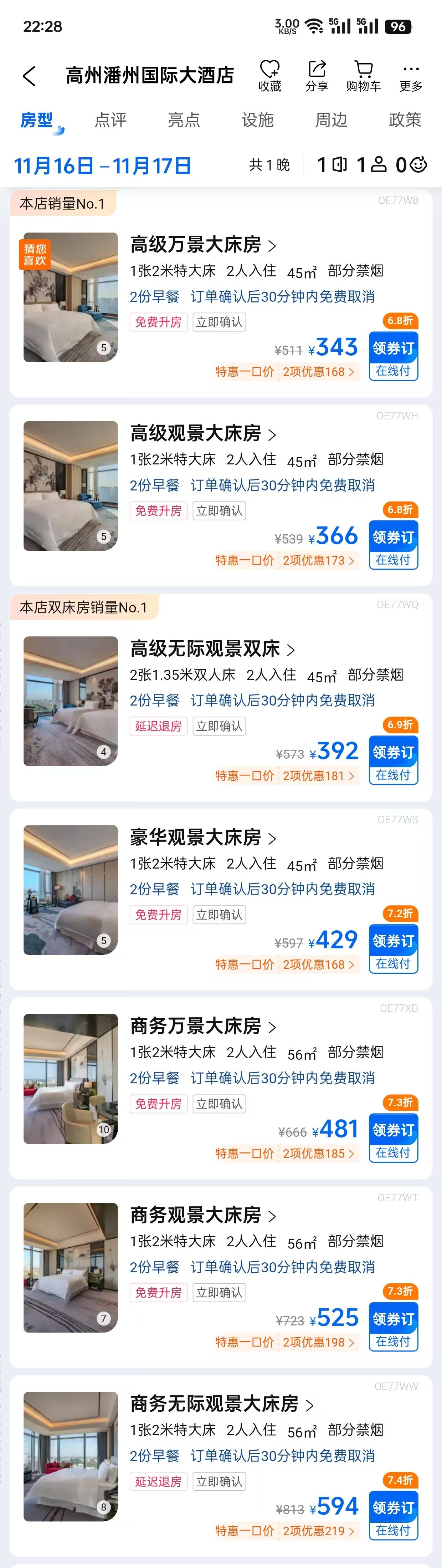Book 商务无际观景大床房 at ¥594

tap(394, 1515)
